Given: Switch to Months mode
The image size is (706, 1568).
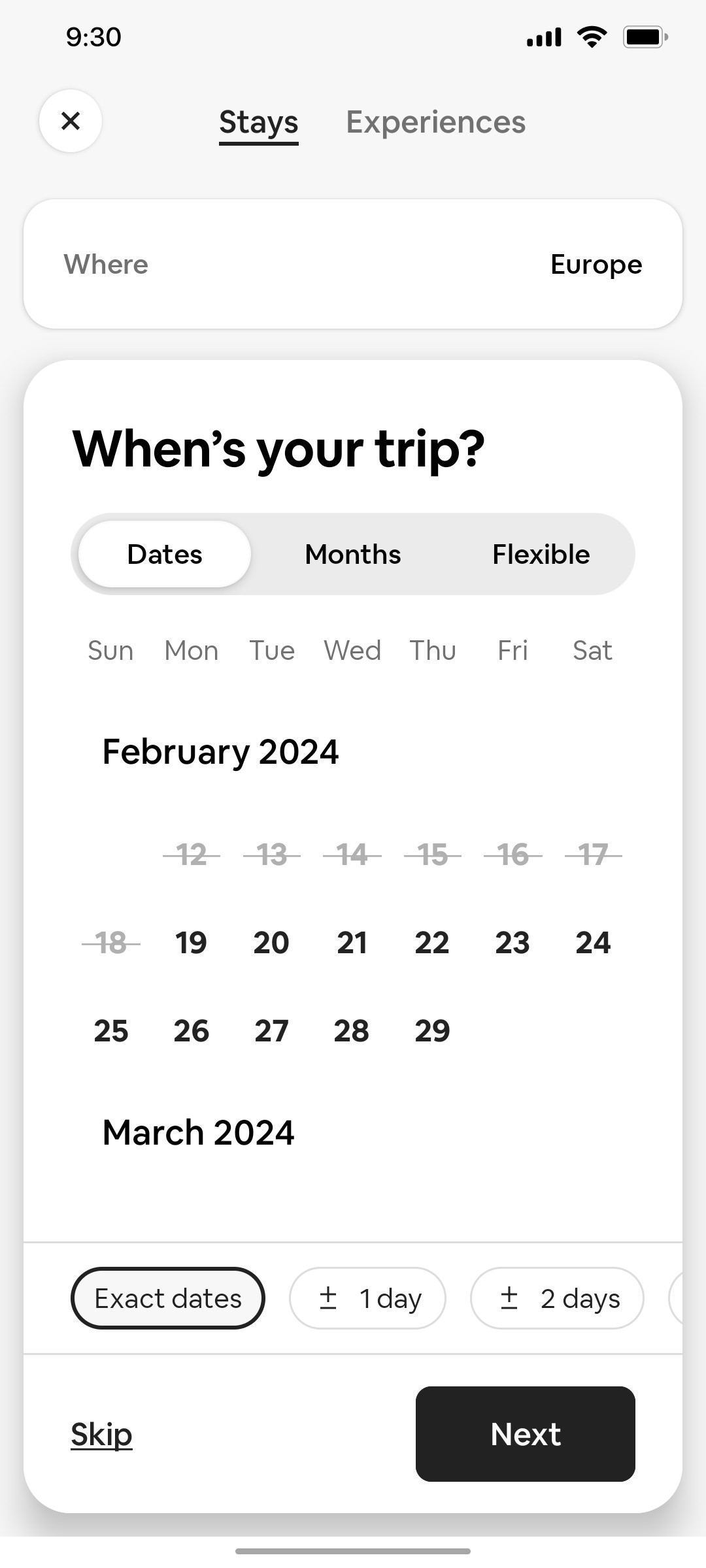Looking at the screenshot, I should (352, 553).
